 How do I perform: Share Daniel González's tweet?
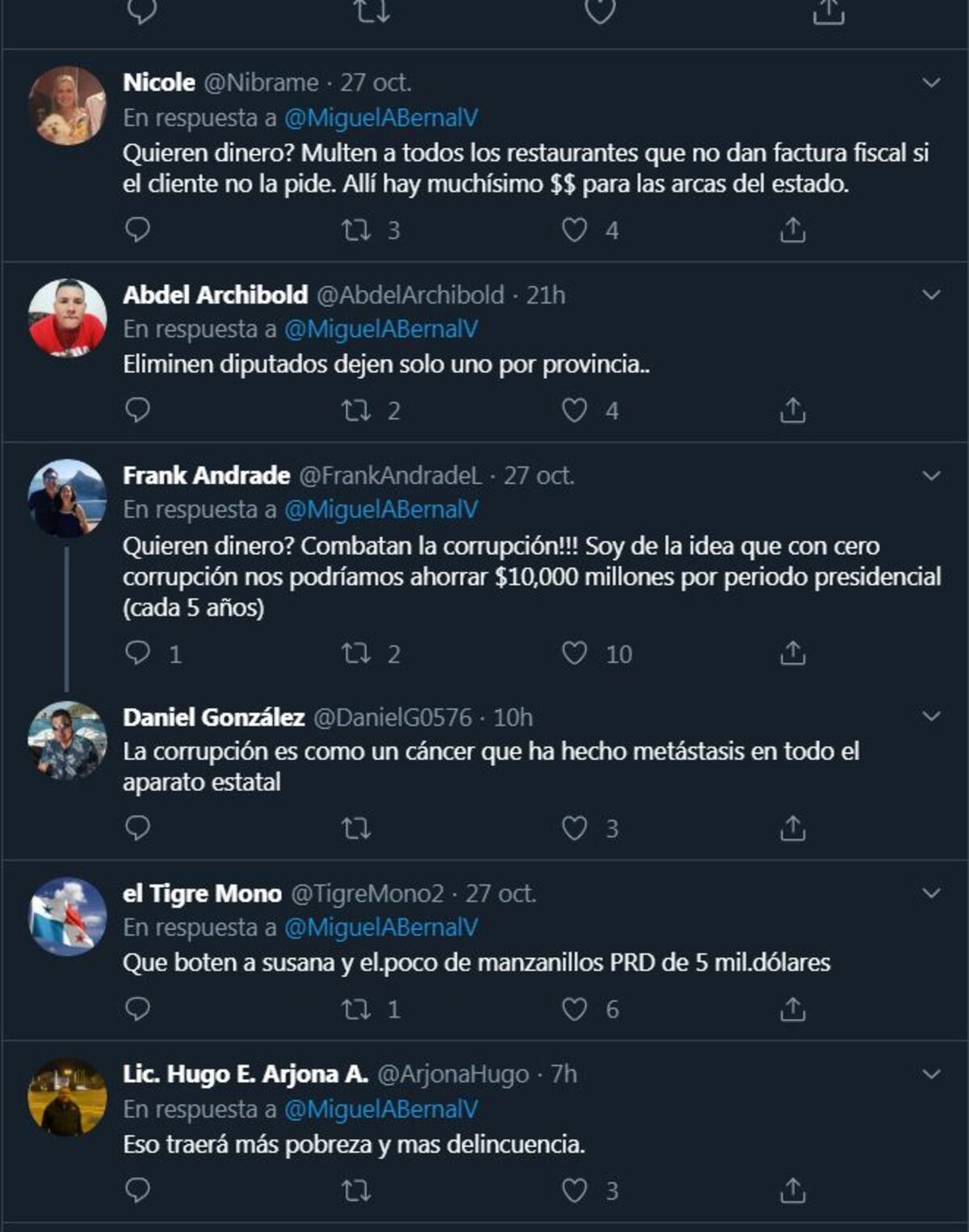[x=792, y=828]
